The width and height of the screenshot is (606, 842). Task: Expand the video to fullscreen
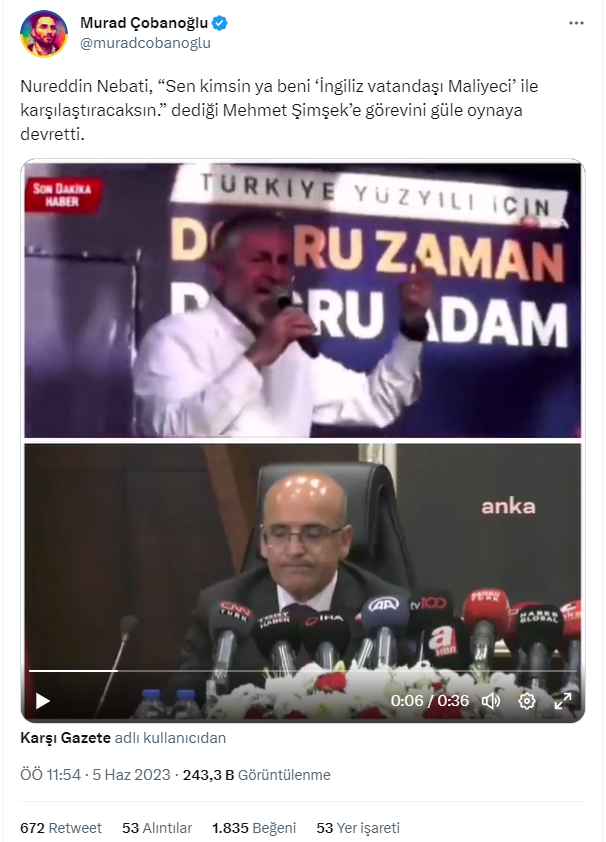click(x=563, y=700)
